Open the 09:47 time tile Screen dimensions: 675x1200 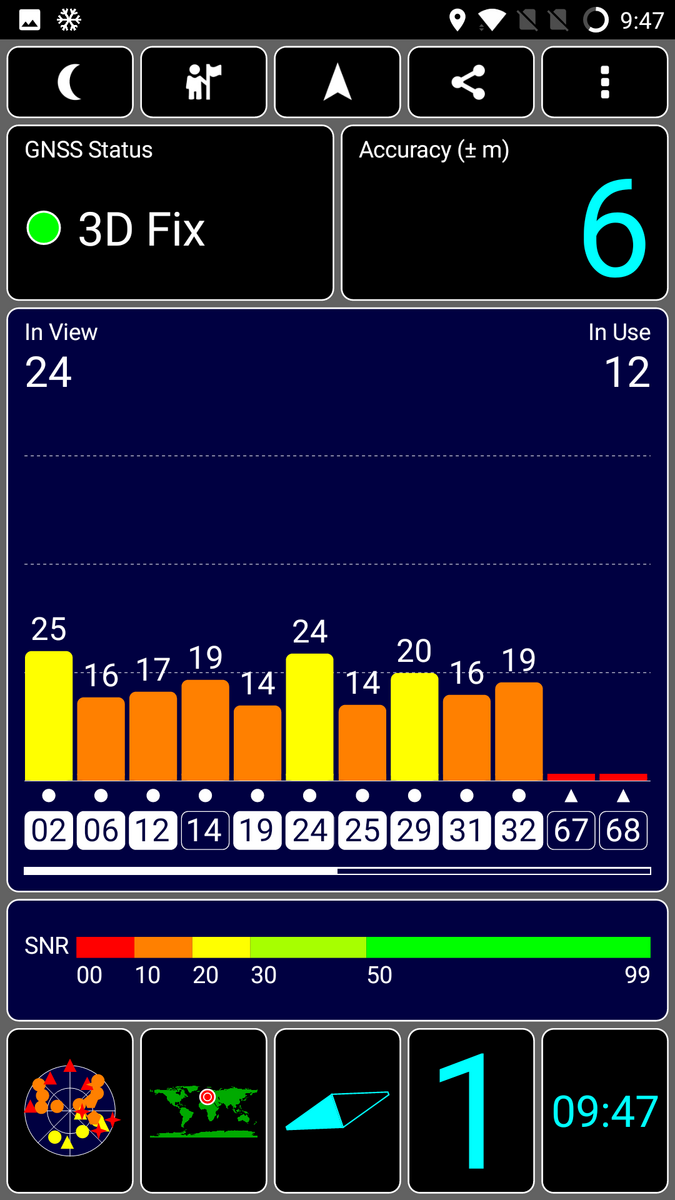click(605, 1111)
